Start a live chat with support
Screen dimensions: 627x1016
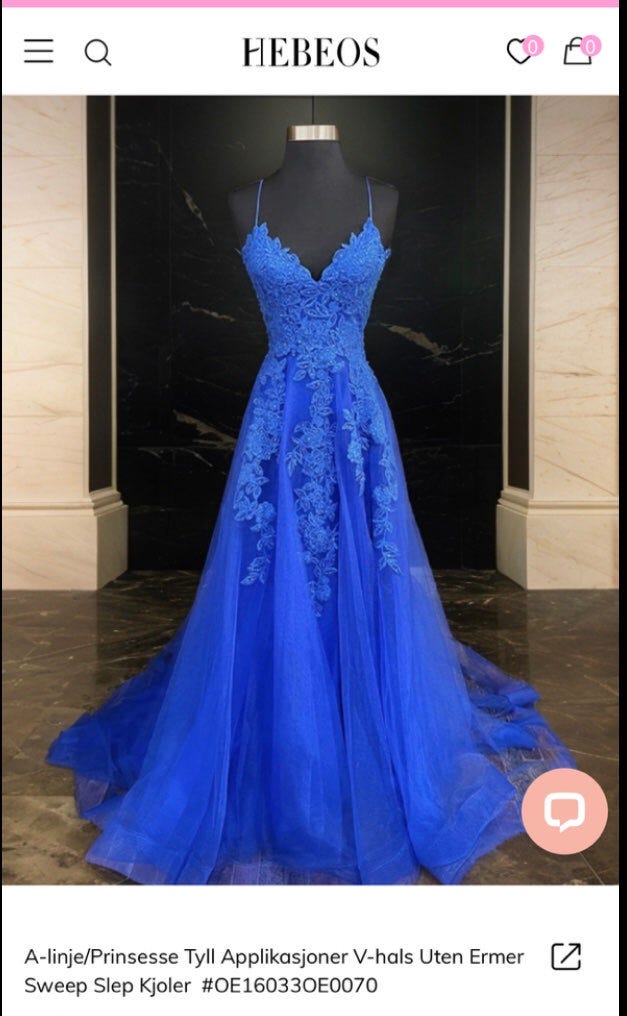coord(565,811)
